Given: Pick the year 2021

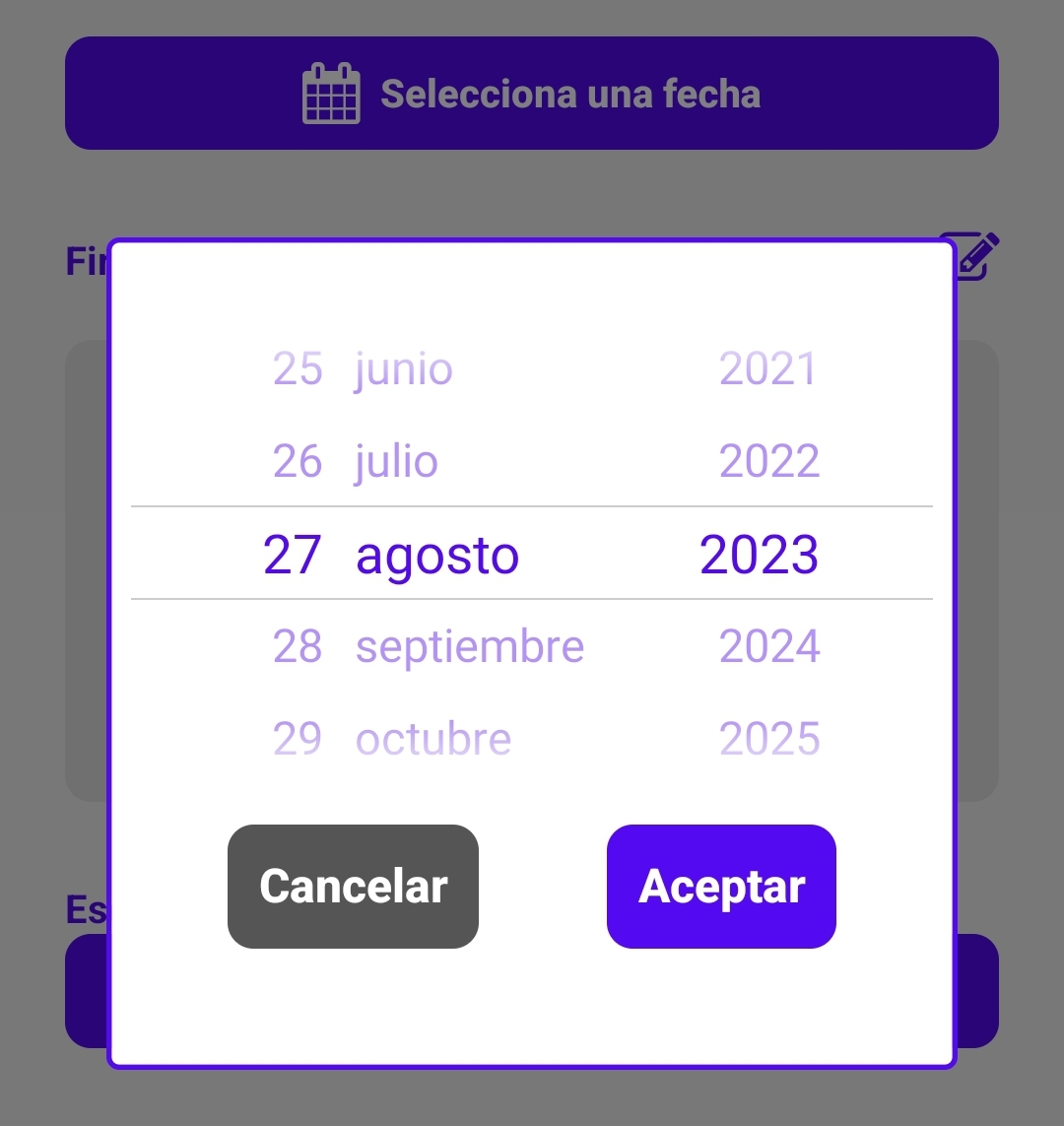Looking at the screenshot, I should point(768,368).
